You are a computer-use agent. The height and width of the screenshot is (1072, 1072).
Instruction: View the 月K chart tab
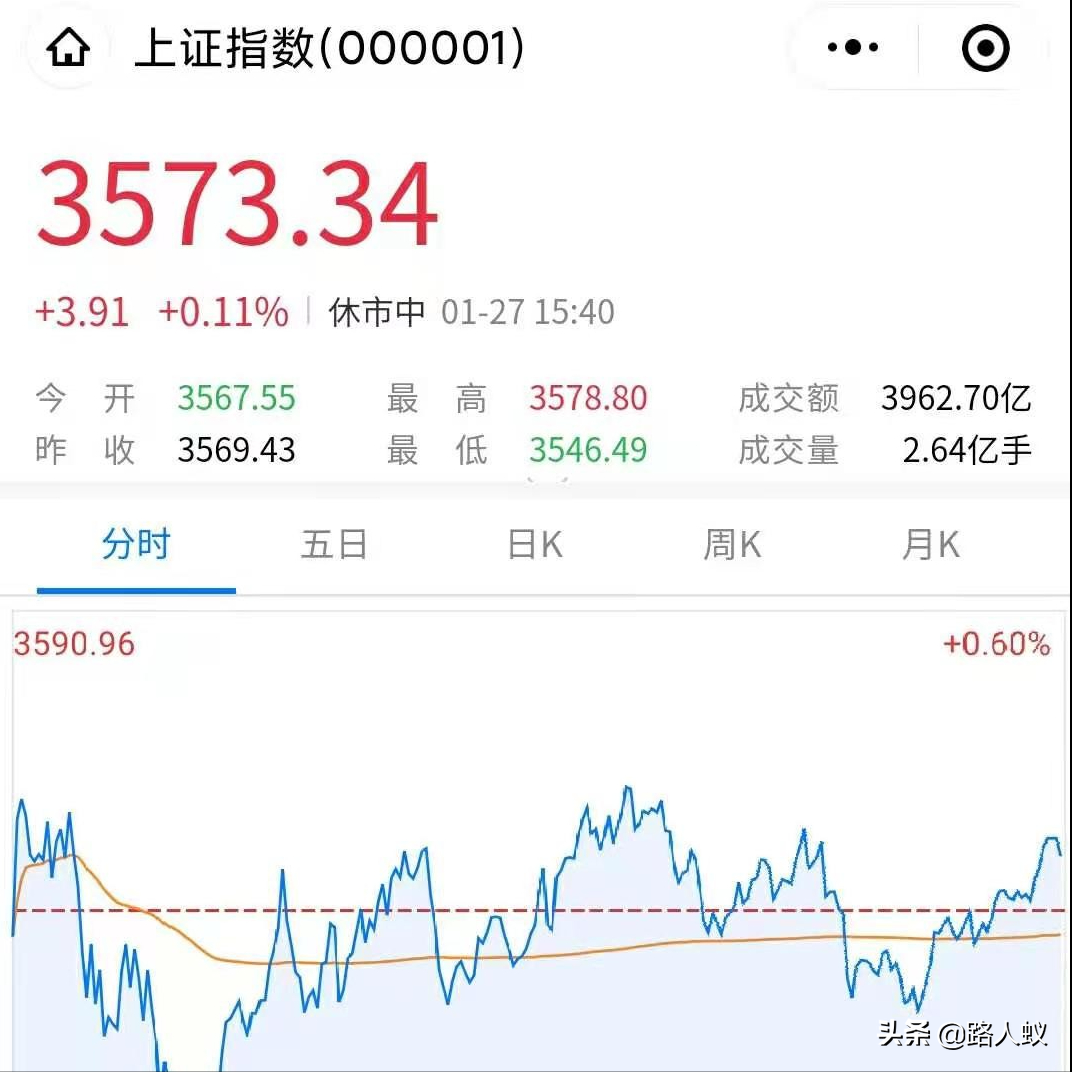930,545
